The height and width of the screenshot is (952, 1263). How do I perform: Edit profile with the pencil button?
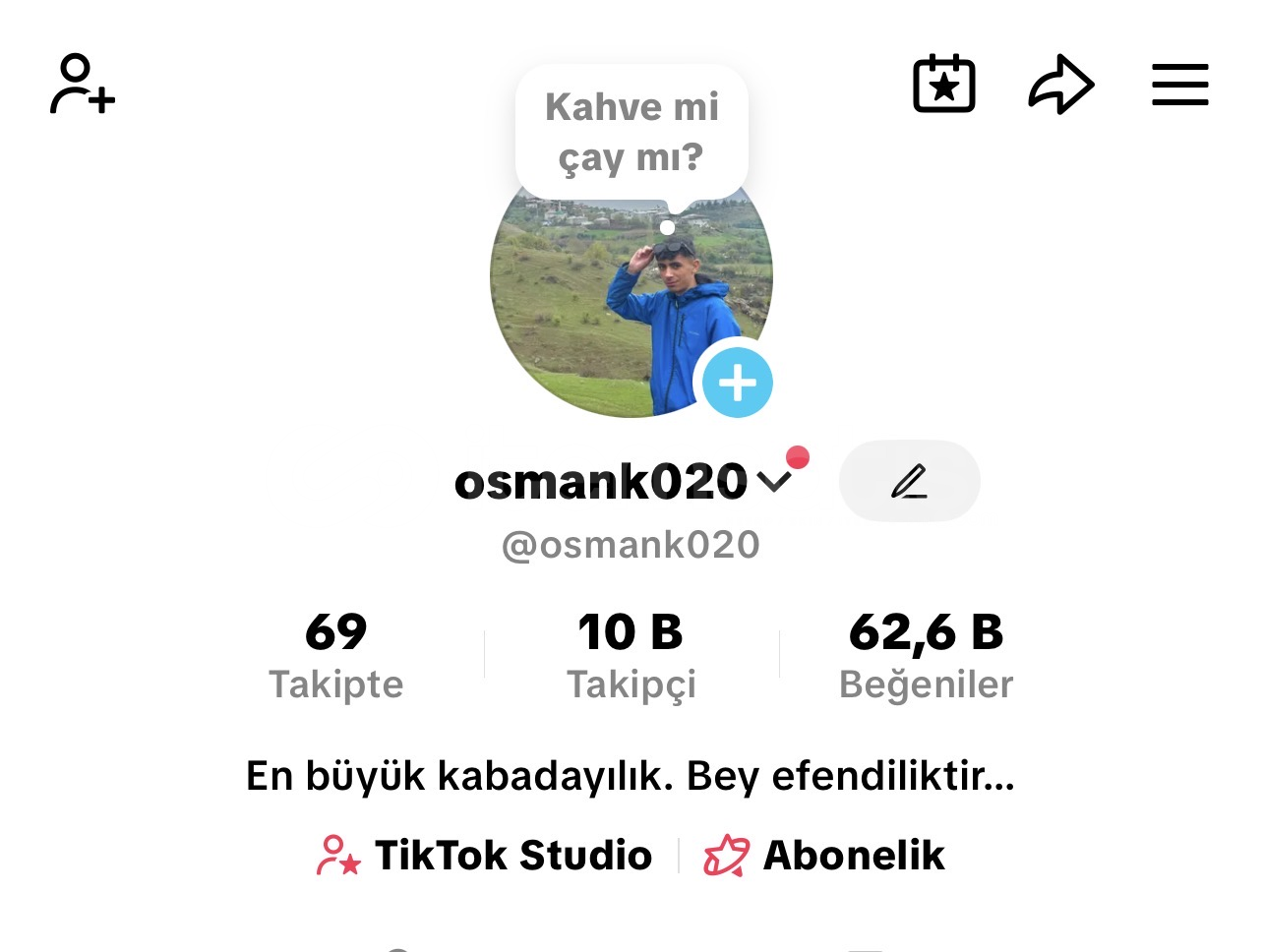(909, 481)
